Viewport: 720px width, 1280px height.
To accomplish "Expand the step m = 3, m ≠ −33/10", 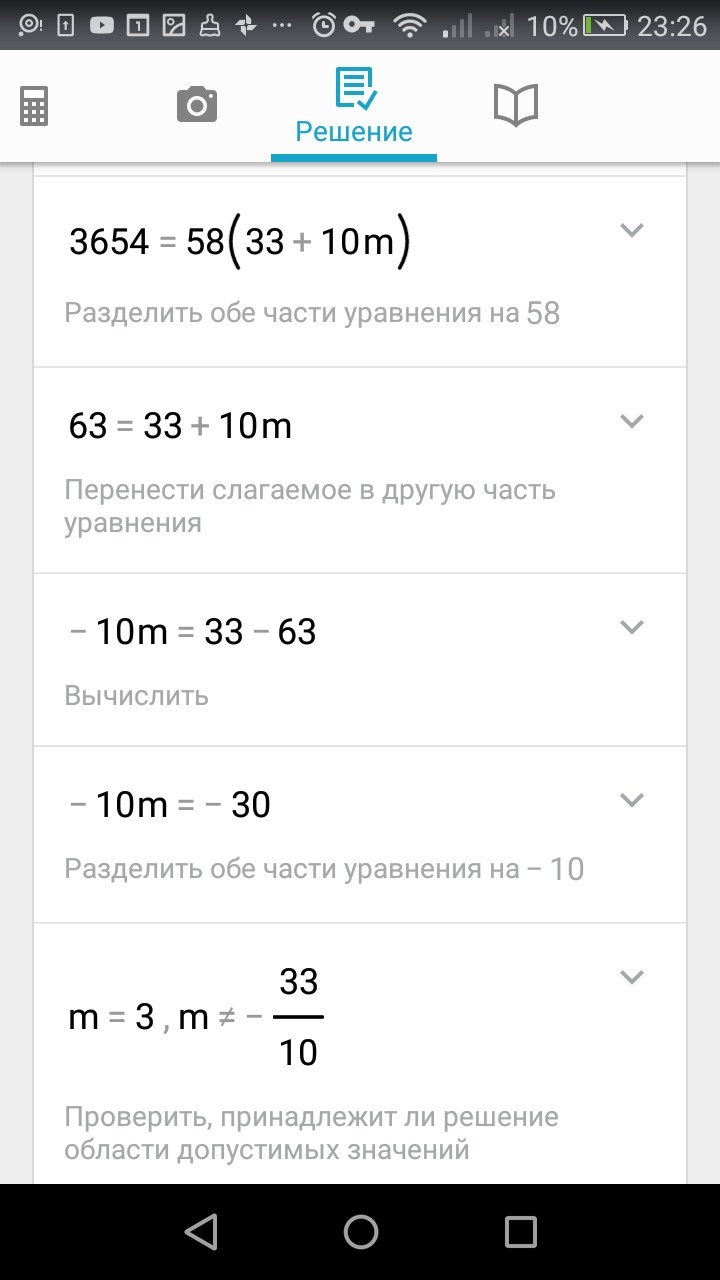I will (x=631, y=977).
